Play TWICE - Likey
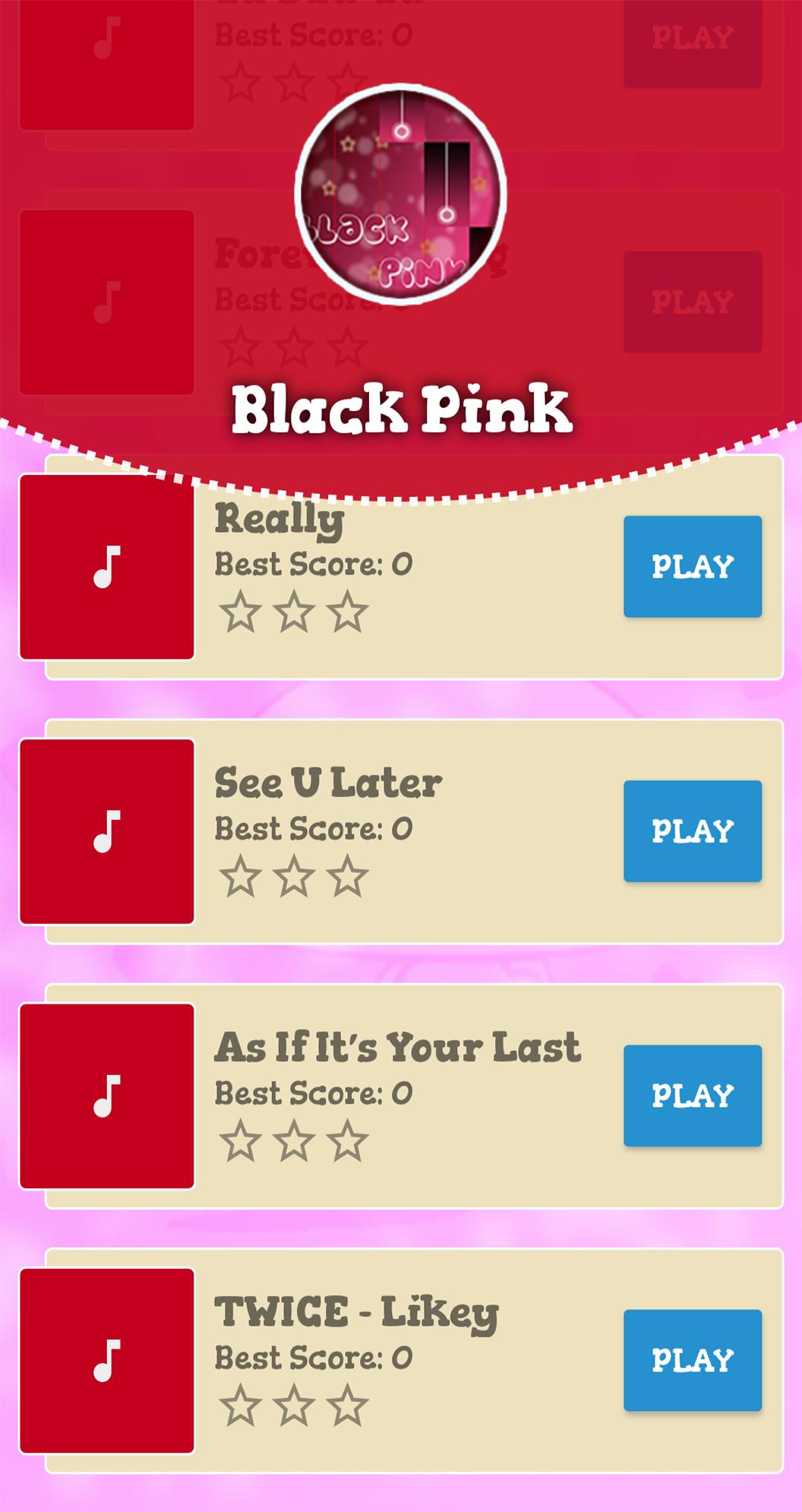The width and height of the screenshot is (802, 1512). coord(692,1359)
